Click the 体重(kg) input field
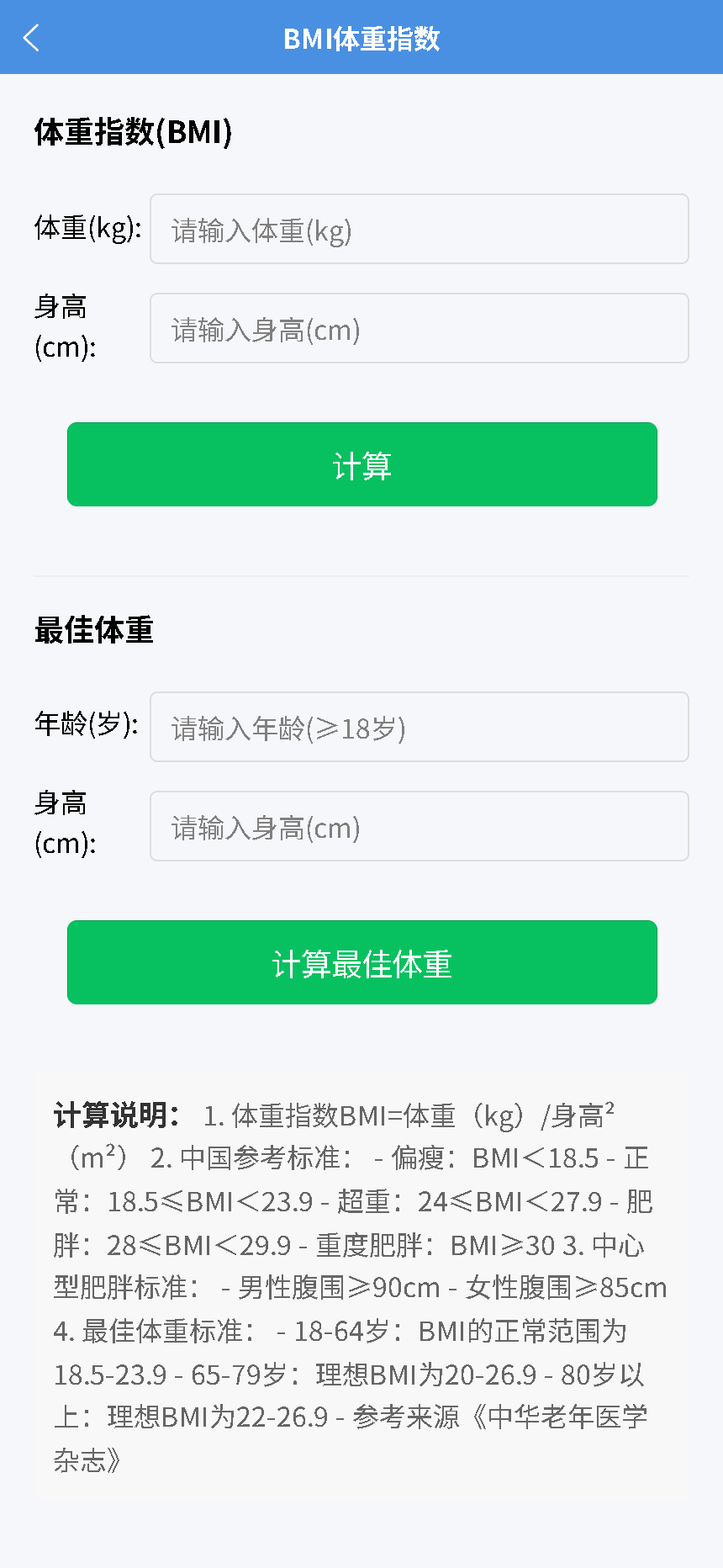723x1568 pixels. [420, 228]
